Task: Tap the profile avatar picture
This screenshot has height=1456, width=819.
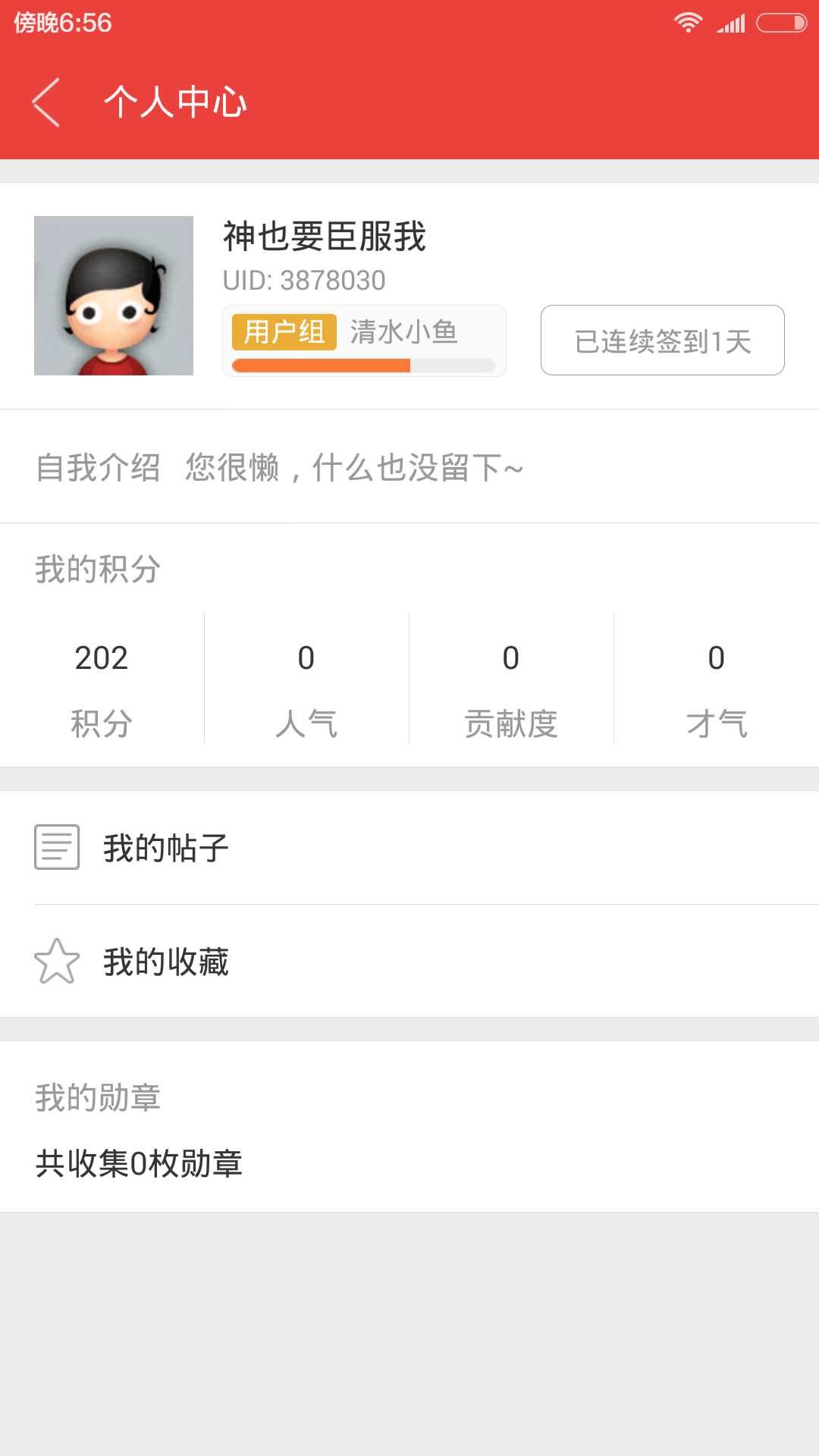Action: (114, 296)
